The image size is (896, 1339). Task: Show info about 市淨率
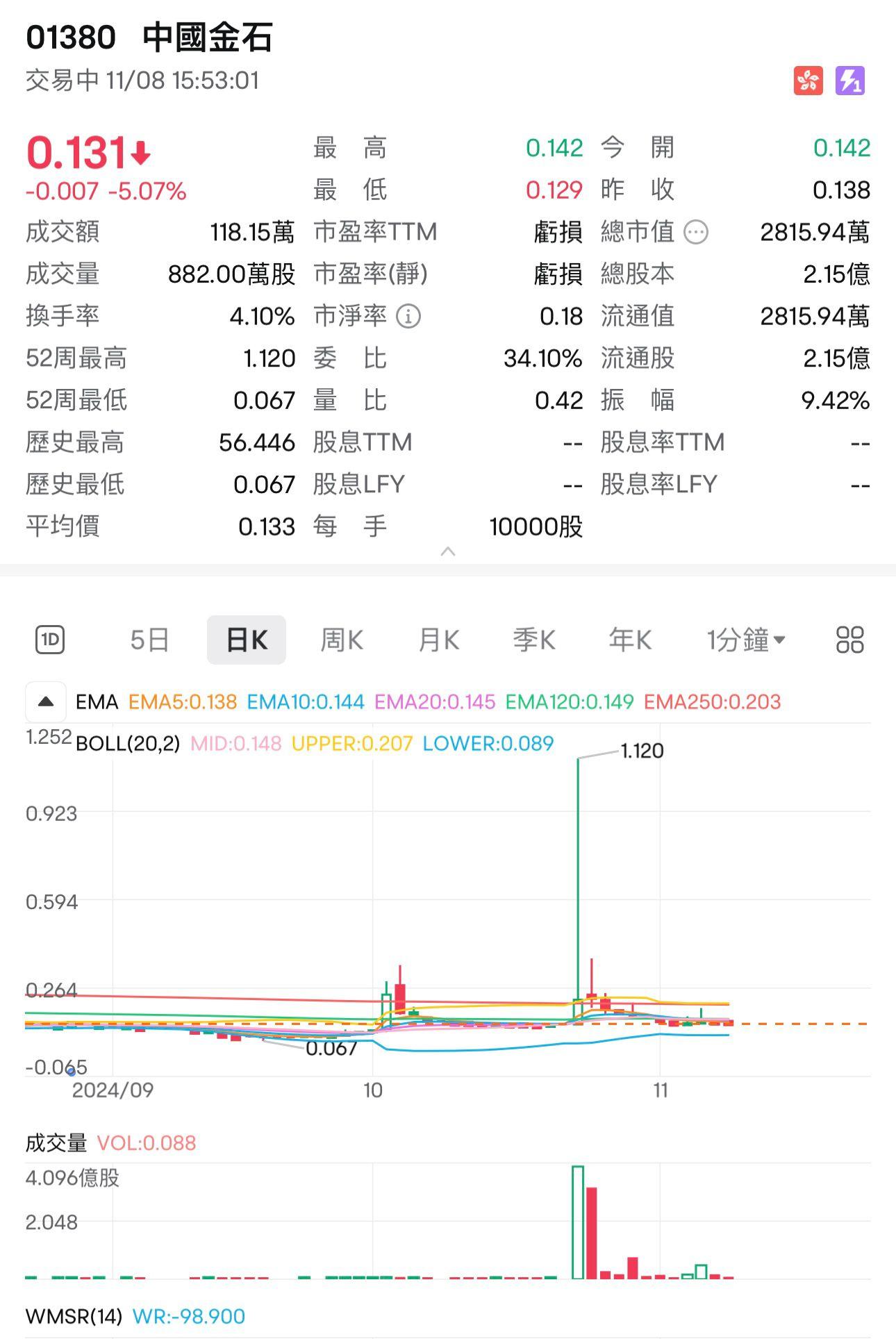tap(408, 317)
